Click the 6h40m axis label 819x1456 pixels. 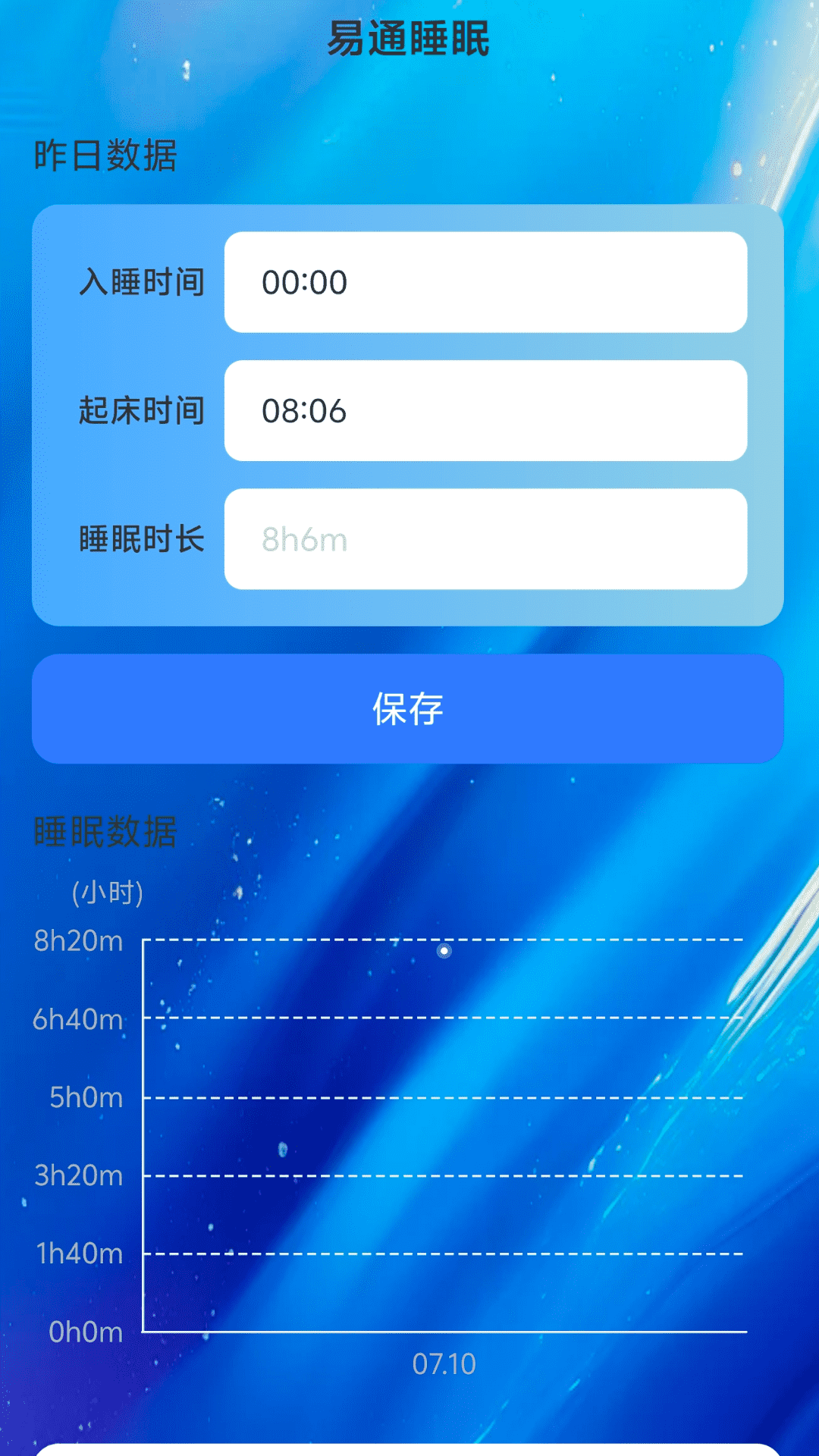[x=78, y=1019]
